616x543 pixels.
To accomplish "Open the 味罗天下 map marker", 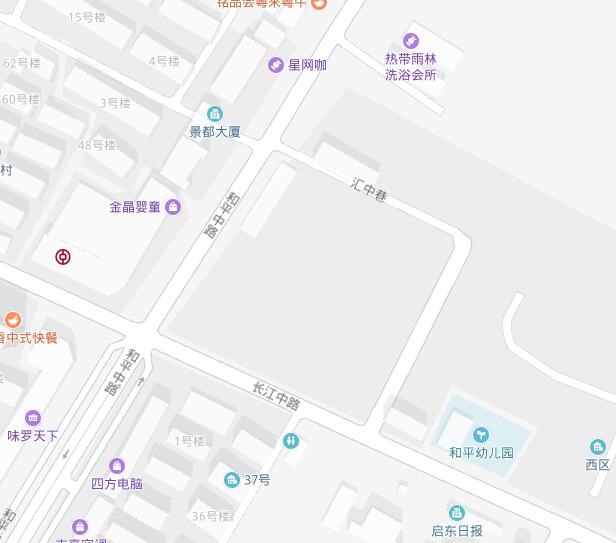I will click(x=33, y=417).
